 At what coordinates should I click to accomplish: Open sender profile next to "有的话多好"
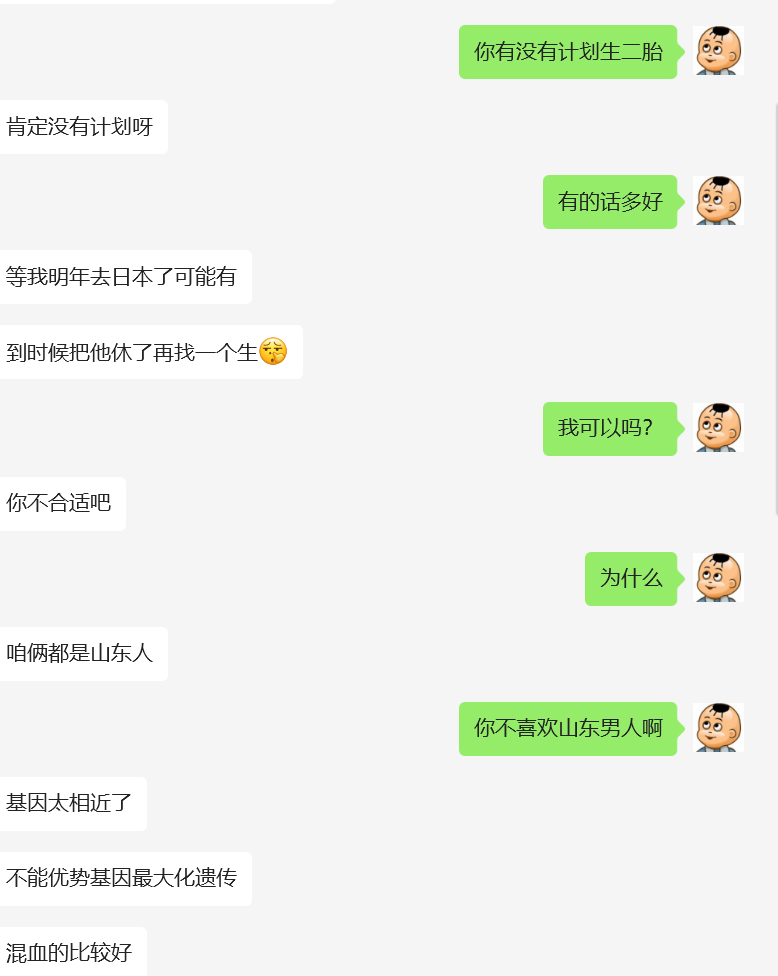tap(718, 201)
